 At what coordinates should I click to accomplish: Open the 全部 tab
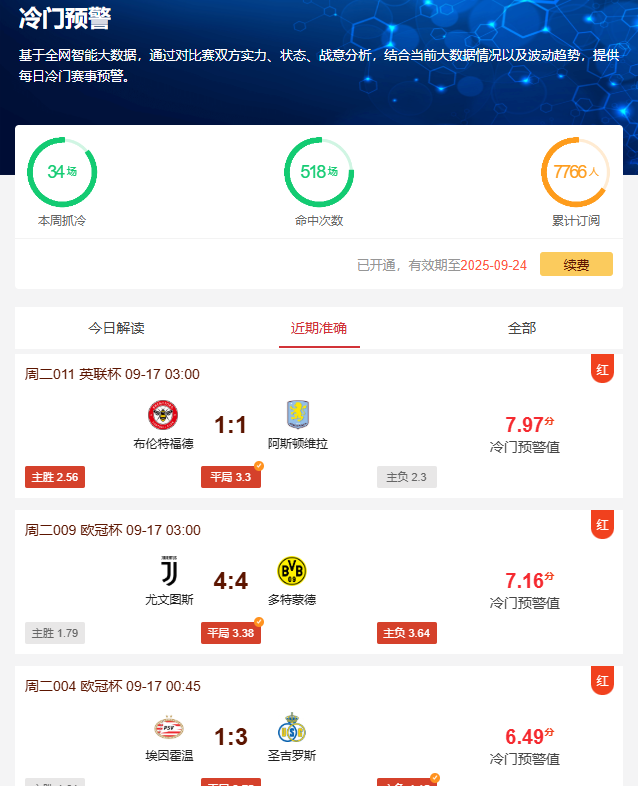coord(521,328)
